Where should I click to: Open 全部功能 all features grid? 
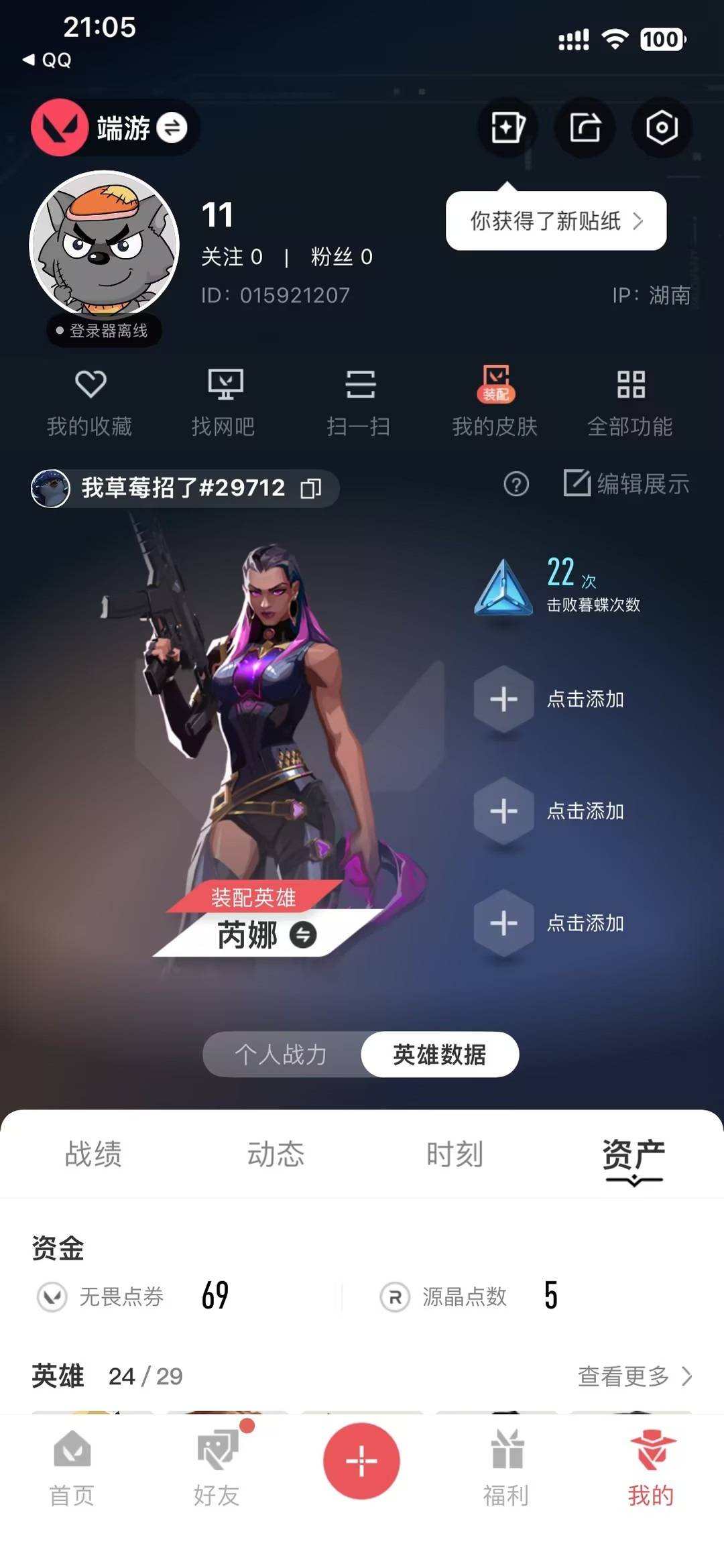(630, 402)
